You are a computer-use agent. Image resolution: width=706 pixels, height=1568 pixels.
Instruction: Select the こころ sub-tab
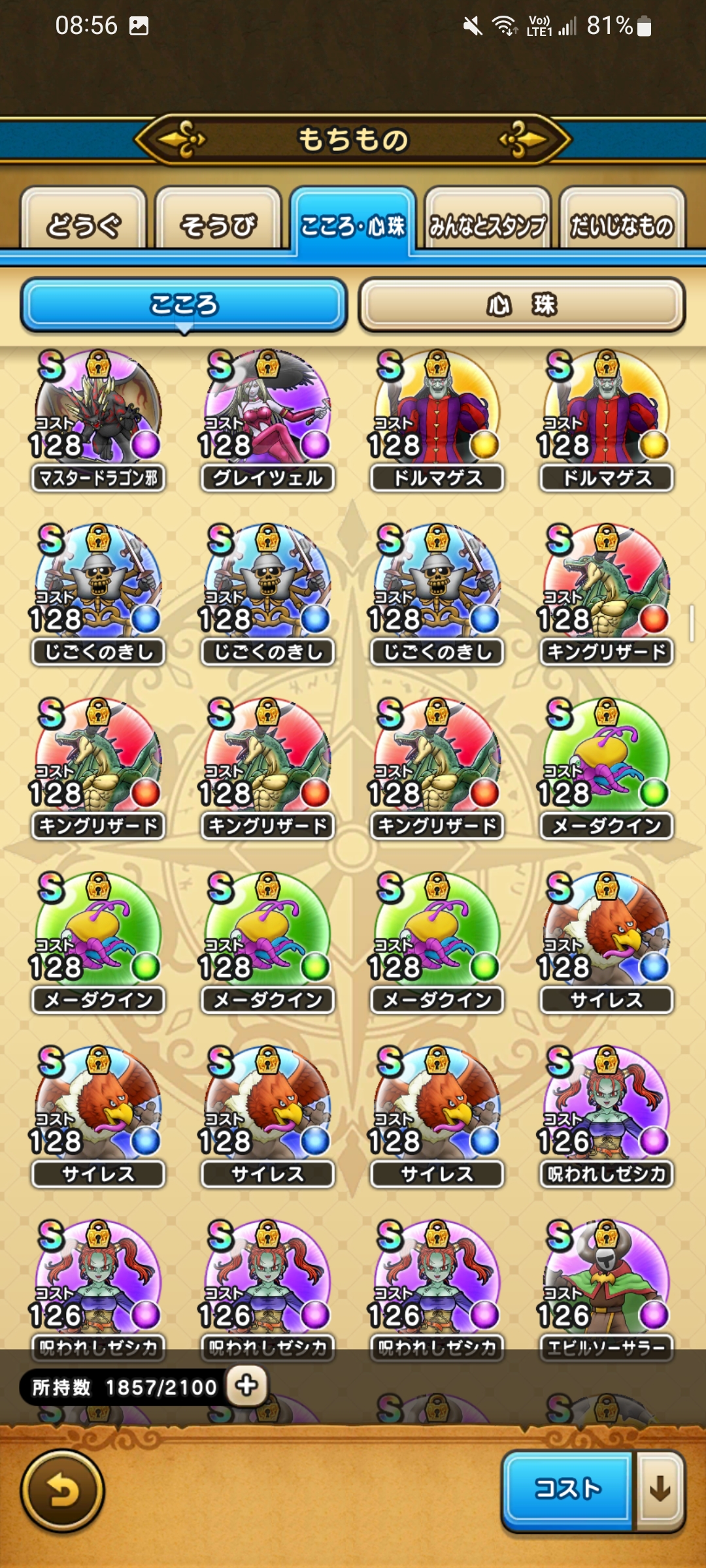pyautogui.click(x=184, y=304)
